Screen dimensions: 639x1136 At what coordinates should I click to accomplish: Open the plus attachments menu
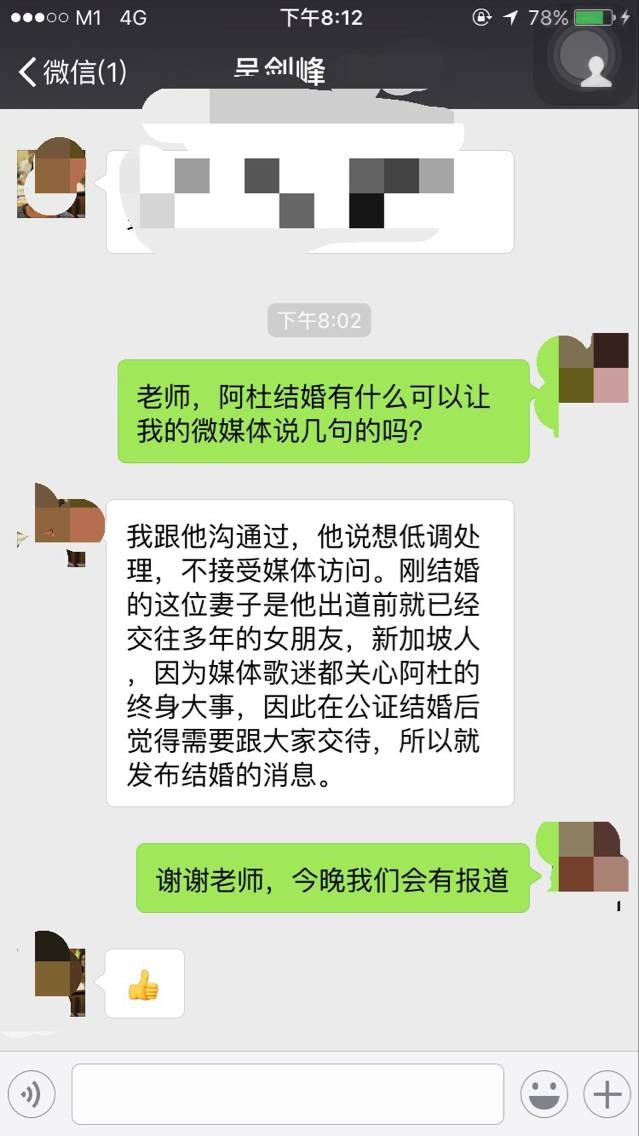tap(607, 1095)
